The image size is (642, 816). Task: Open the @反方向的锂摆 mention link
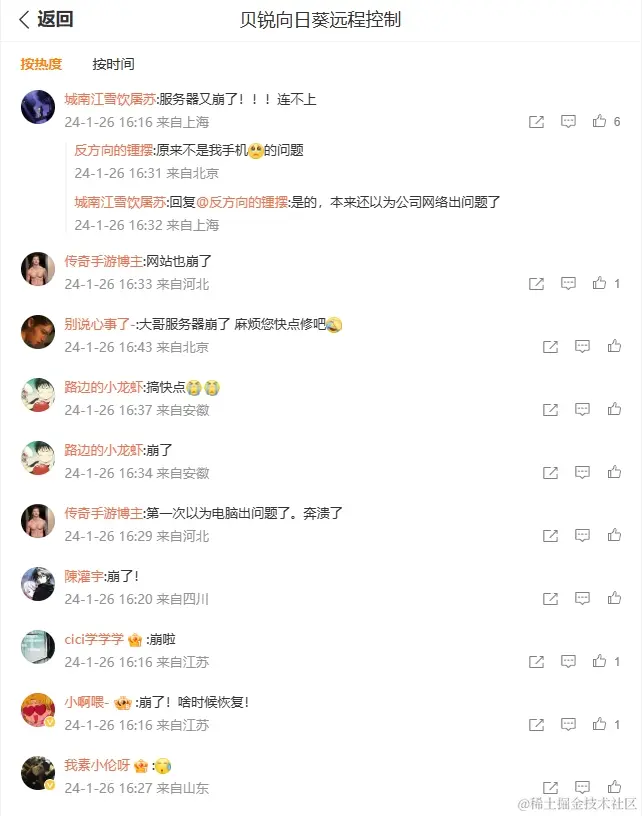click(241, 202)
